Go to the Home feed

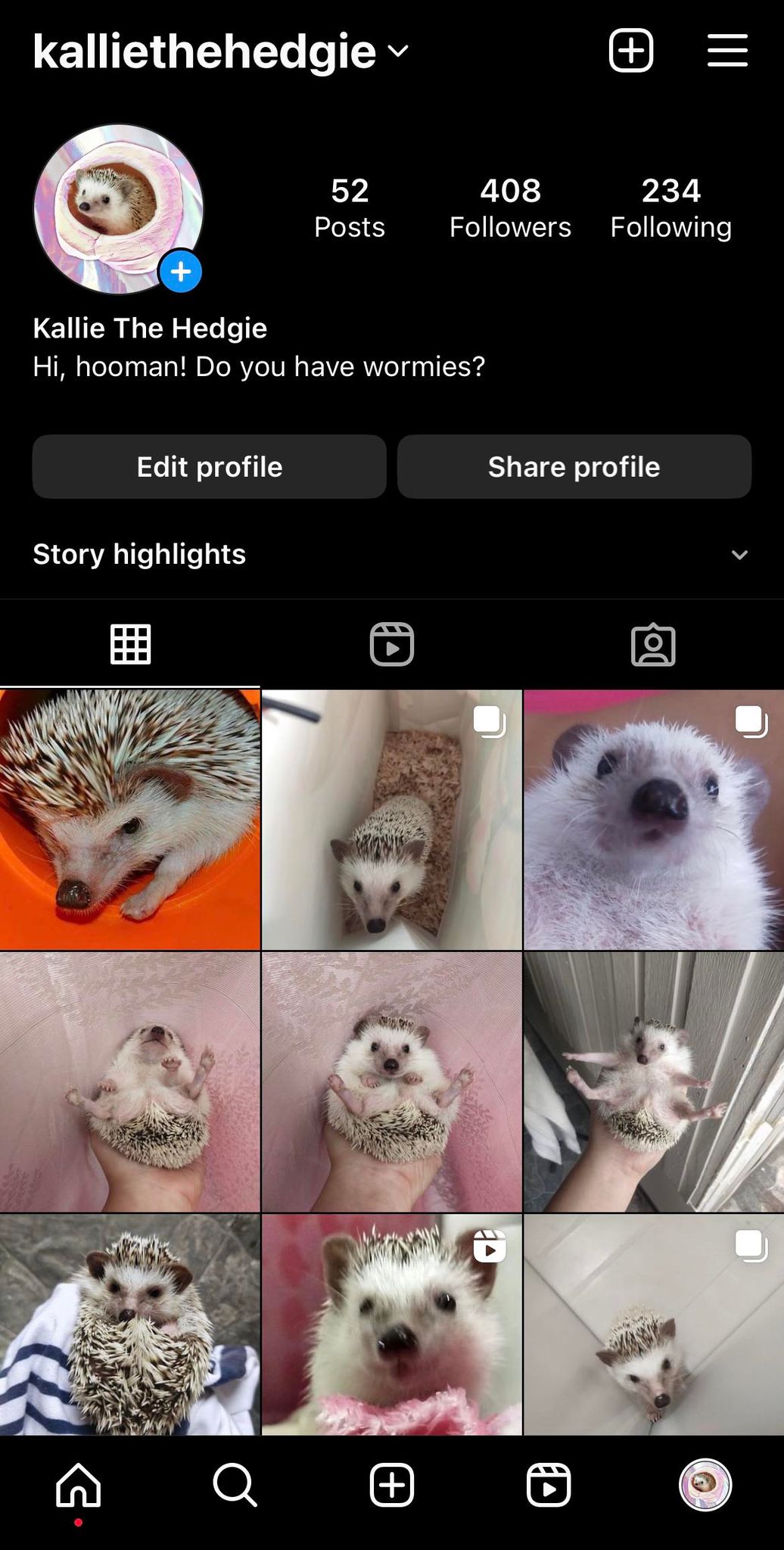79,1485
